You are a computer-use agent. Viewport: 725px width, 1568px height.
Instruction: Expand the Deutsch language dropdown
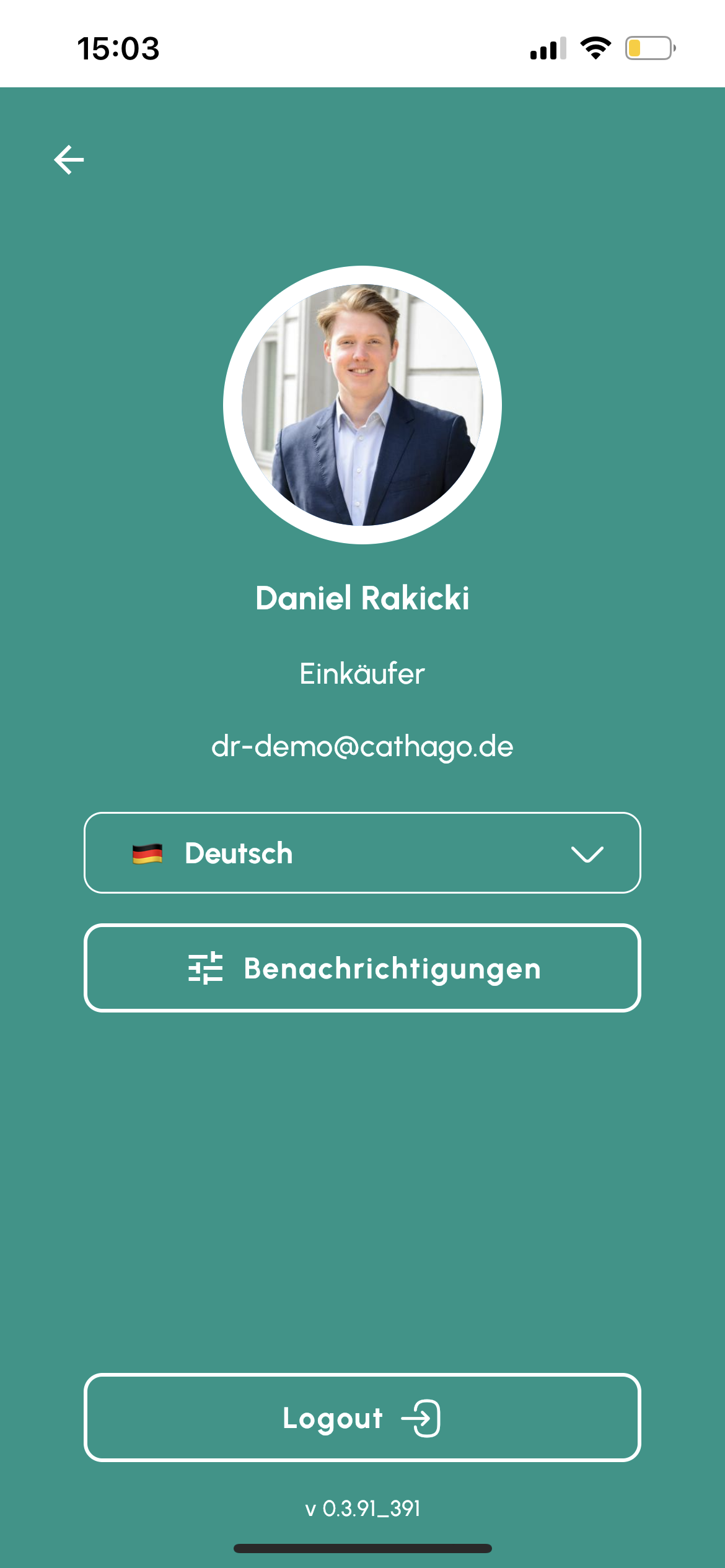click(x=362, y=853)
